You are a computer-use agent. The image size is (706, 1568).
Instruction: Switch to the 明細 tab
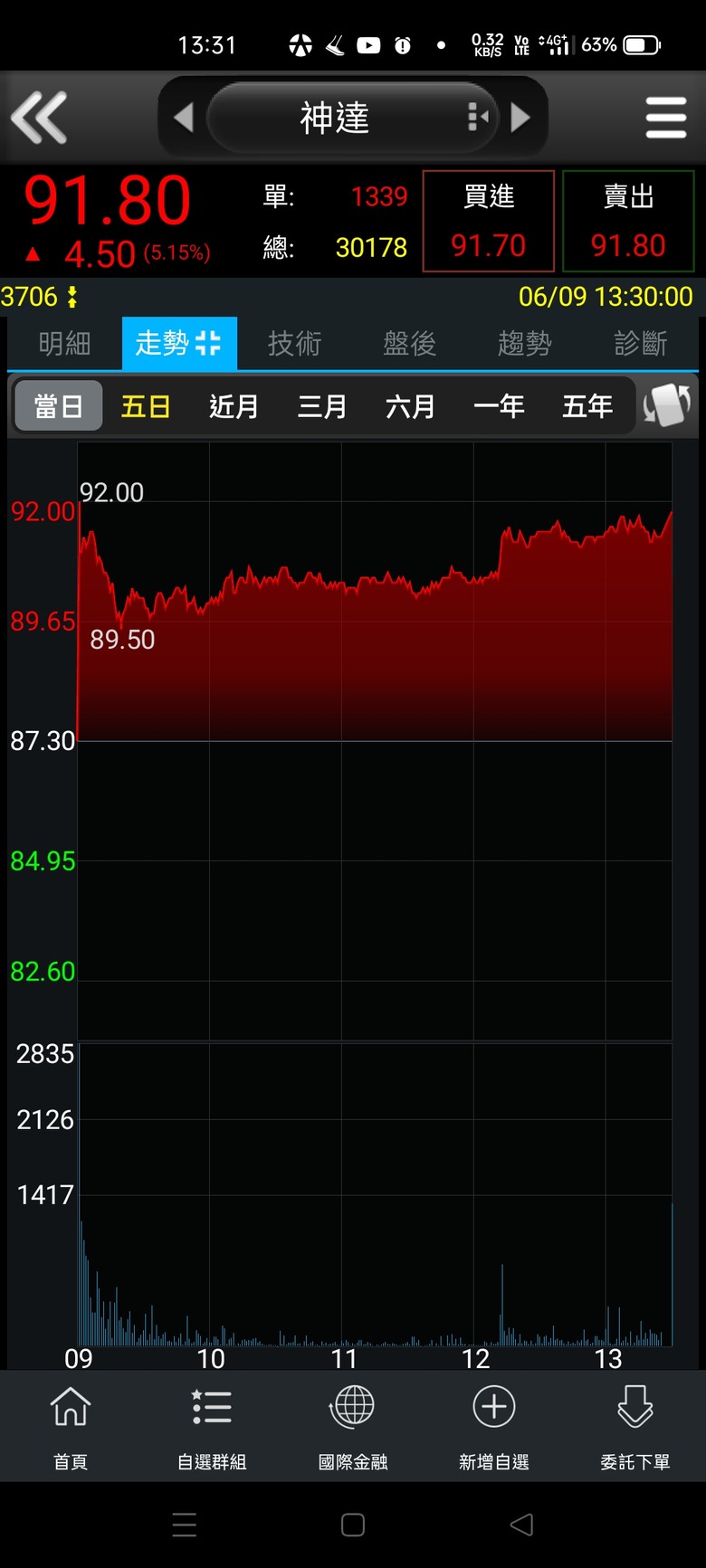coord(64,344)
